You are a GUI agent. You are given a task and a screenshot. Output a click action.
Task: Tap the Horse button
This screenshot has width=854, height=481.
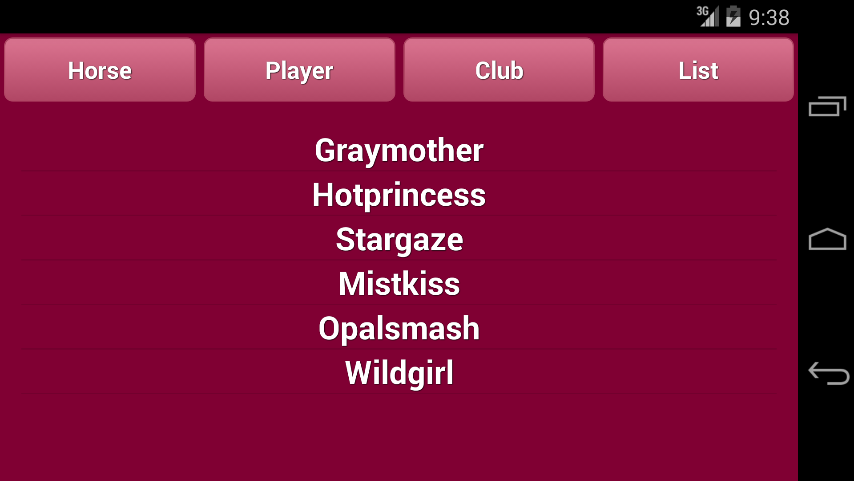coord(100,71)
